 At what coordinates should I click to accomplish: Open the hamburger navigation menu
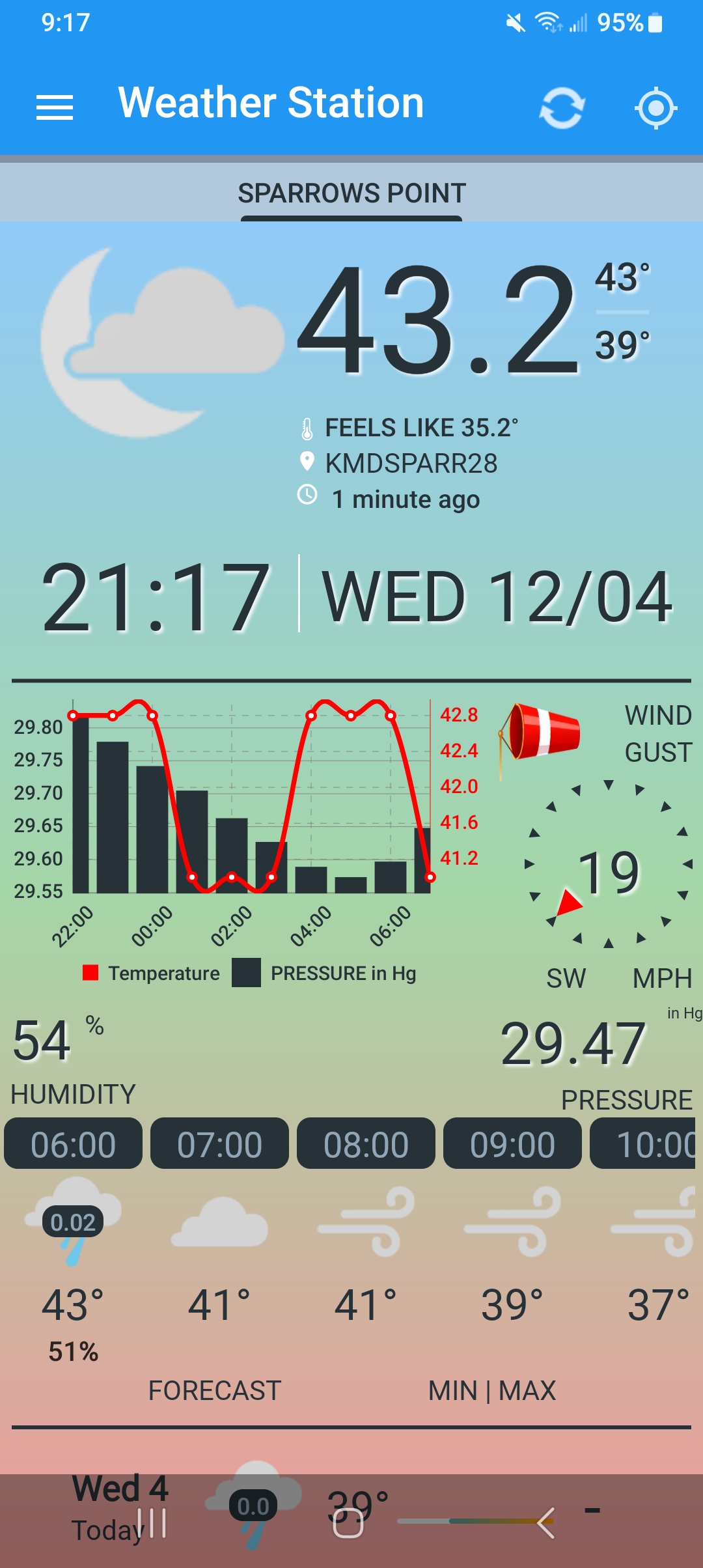[x=55, y=107]
